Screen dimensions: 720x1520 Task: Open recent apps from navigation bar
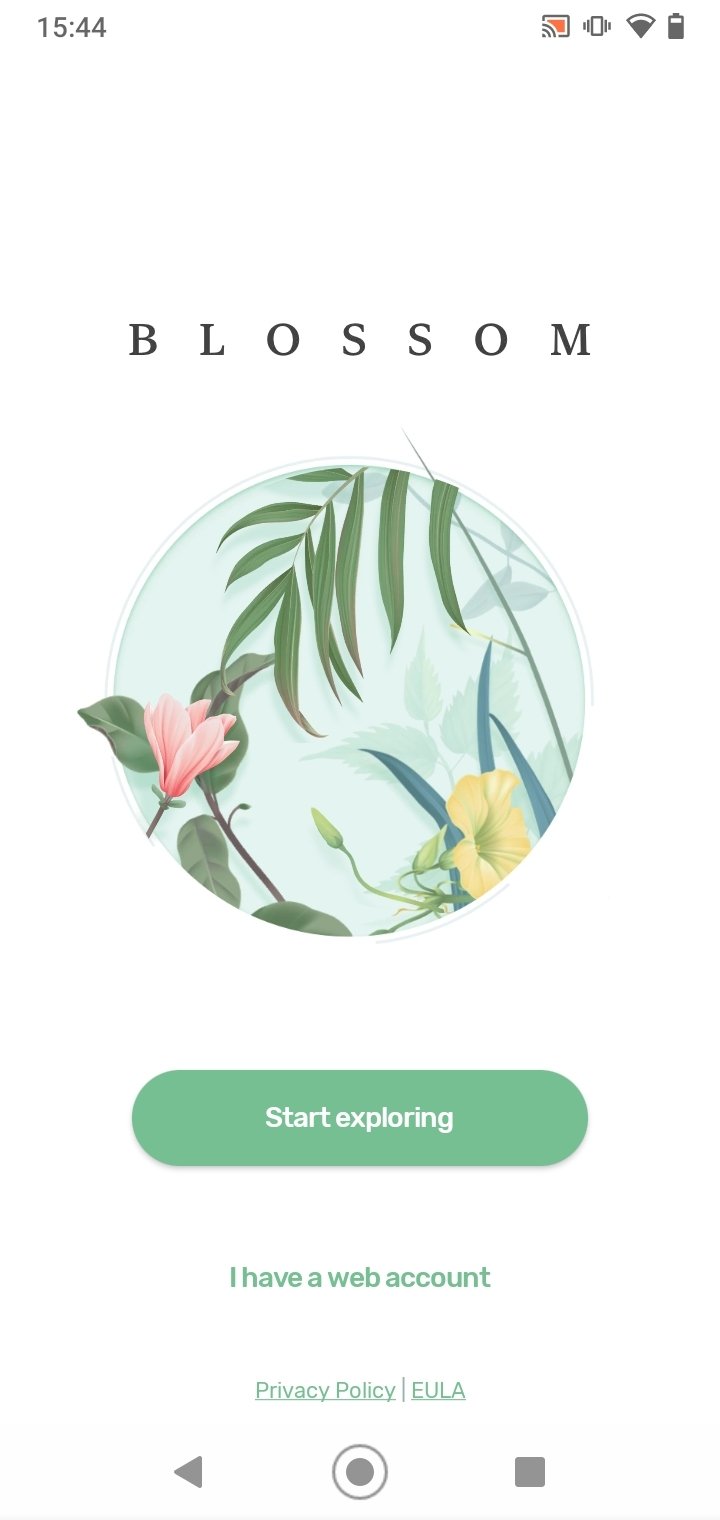click(x=530, y=1472)
